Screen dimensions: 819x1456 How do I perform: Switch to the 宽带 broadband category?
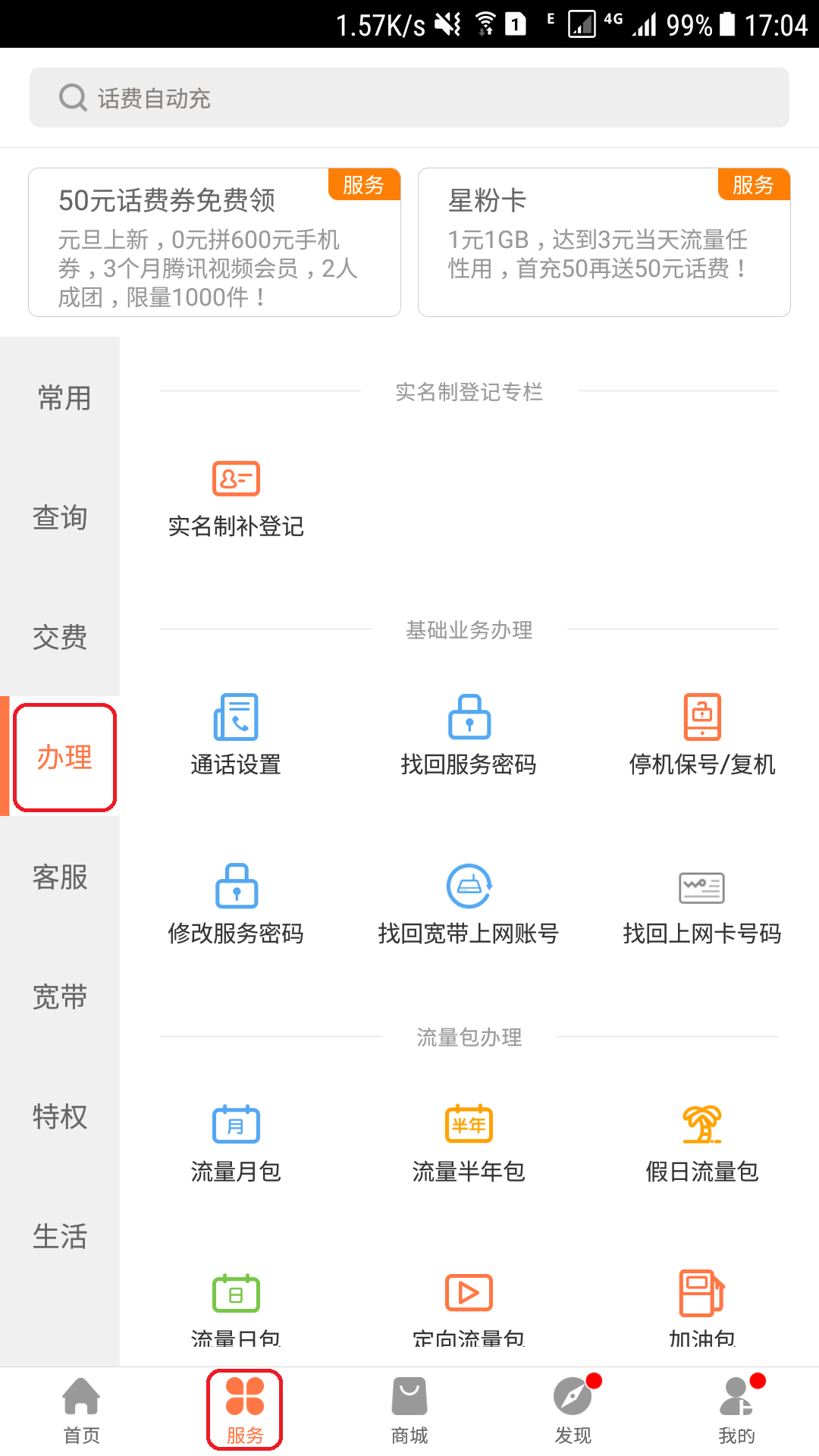(x=61, y=997)
